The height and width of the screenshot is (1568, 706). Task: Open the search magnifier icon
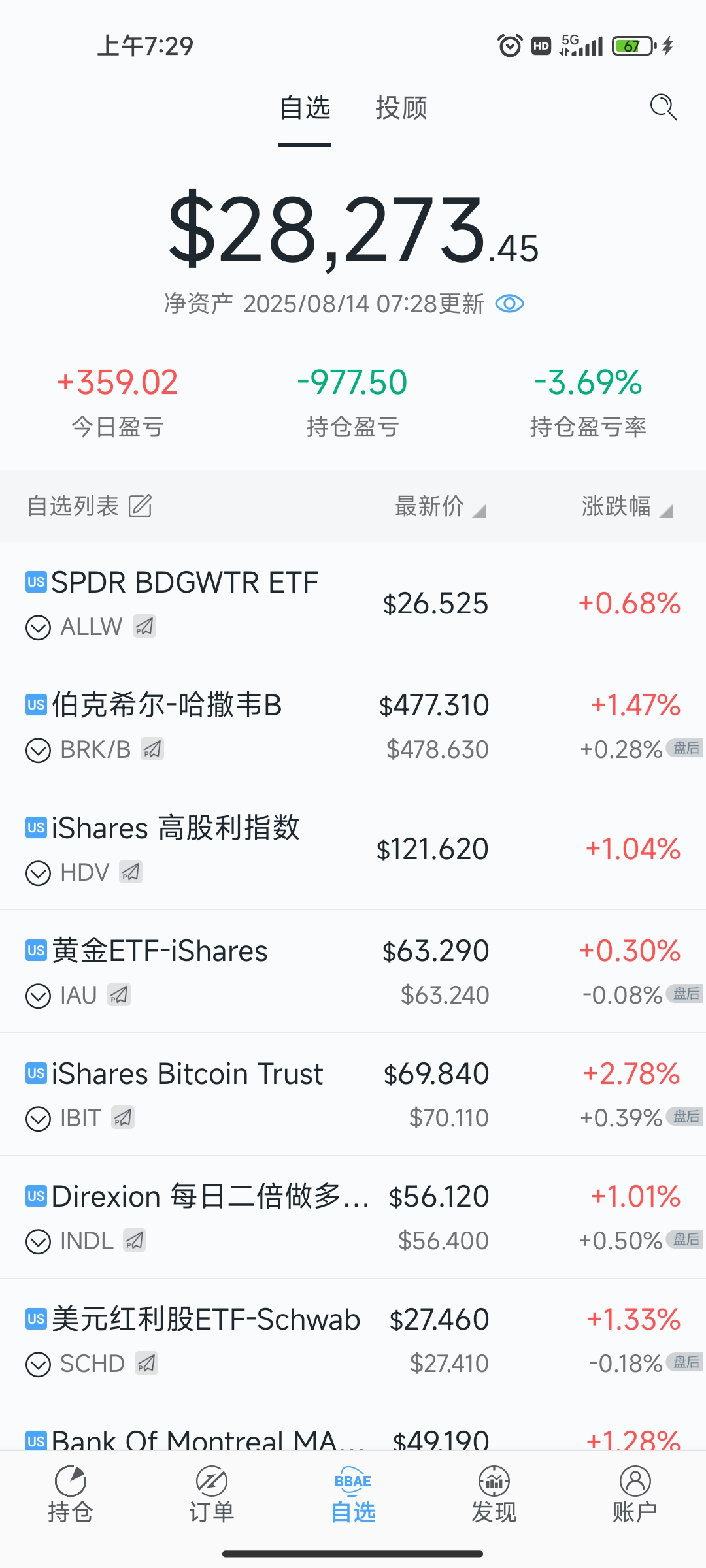663,107
